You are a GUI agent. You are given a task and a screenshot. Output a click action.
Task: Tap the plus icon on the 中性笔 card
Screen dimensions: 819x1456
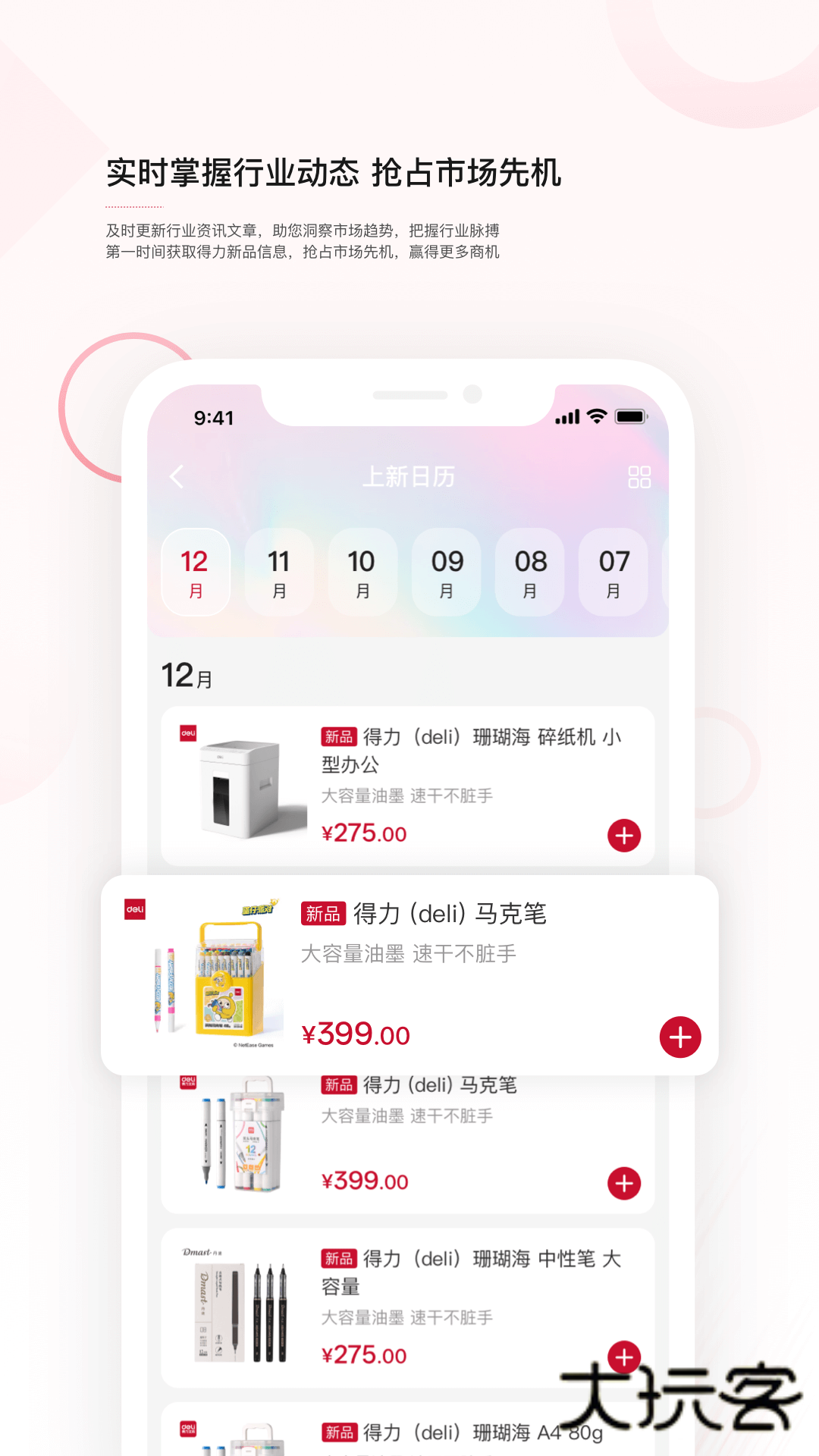[x=624, y=1357]
